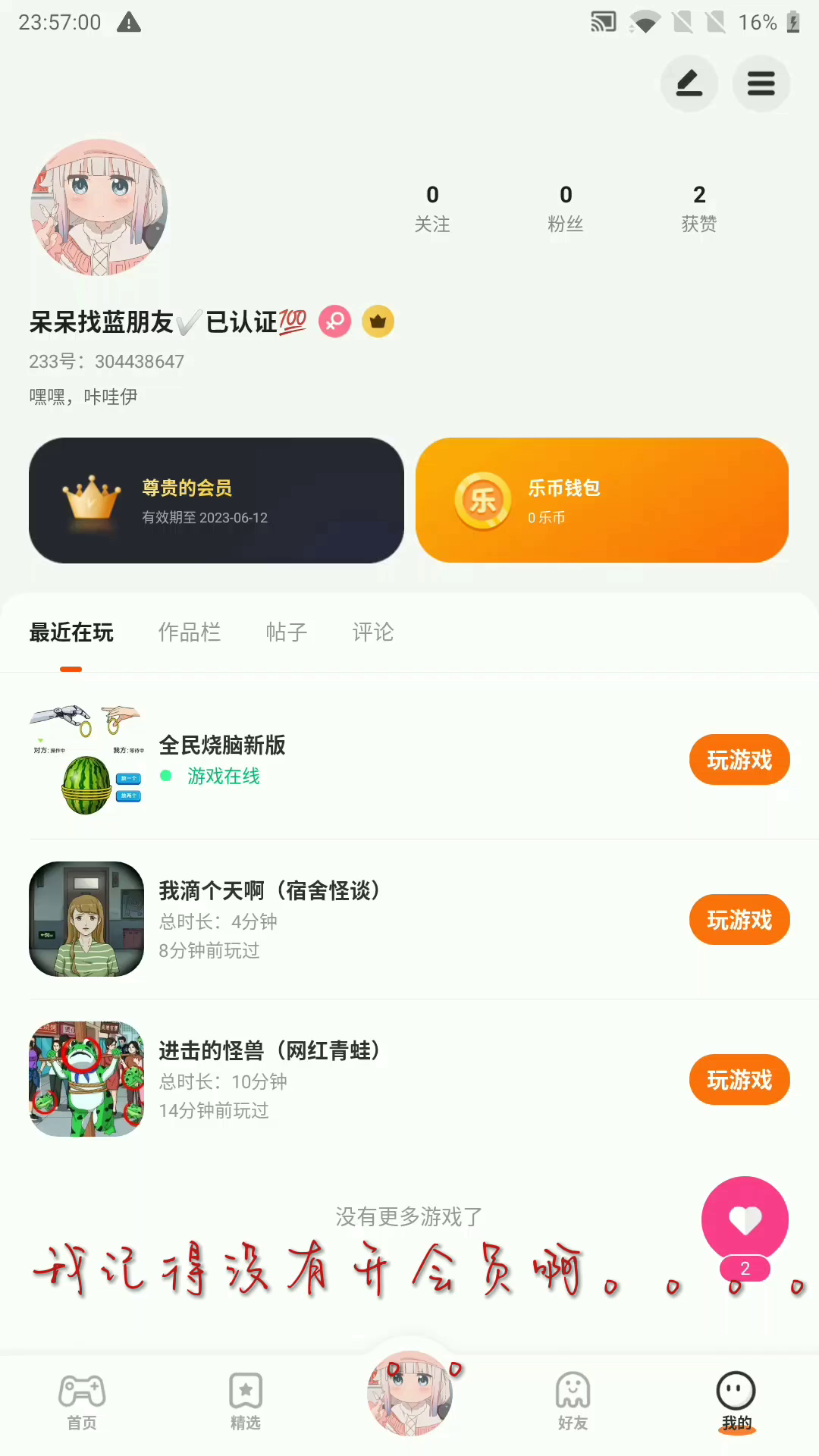This screenshot has height=1456, width=819.
Task: Select the 最近在玩 tab
Action: pyautogui.click(x=71, y=632)
